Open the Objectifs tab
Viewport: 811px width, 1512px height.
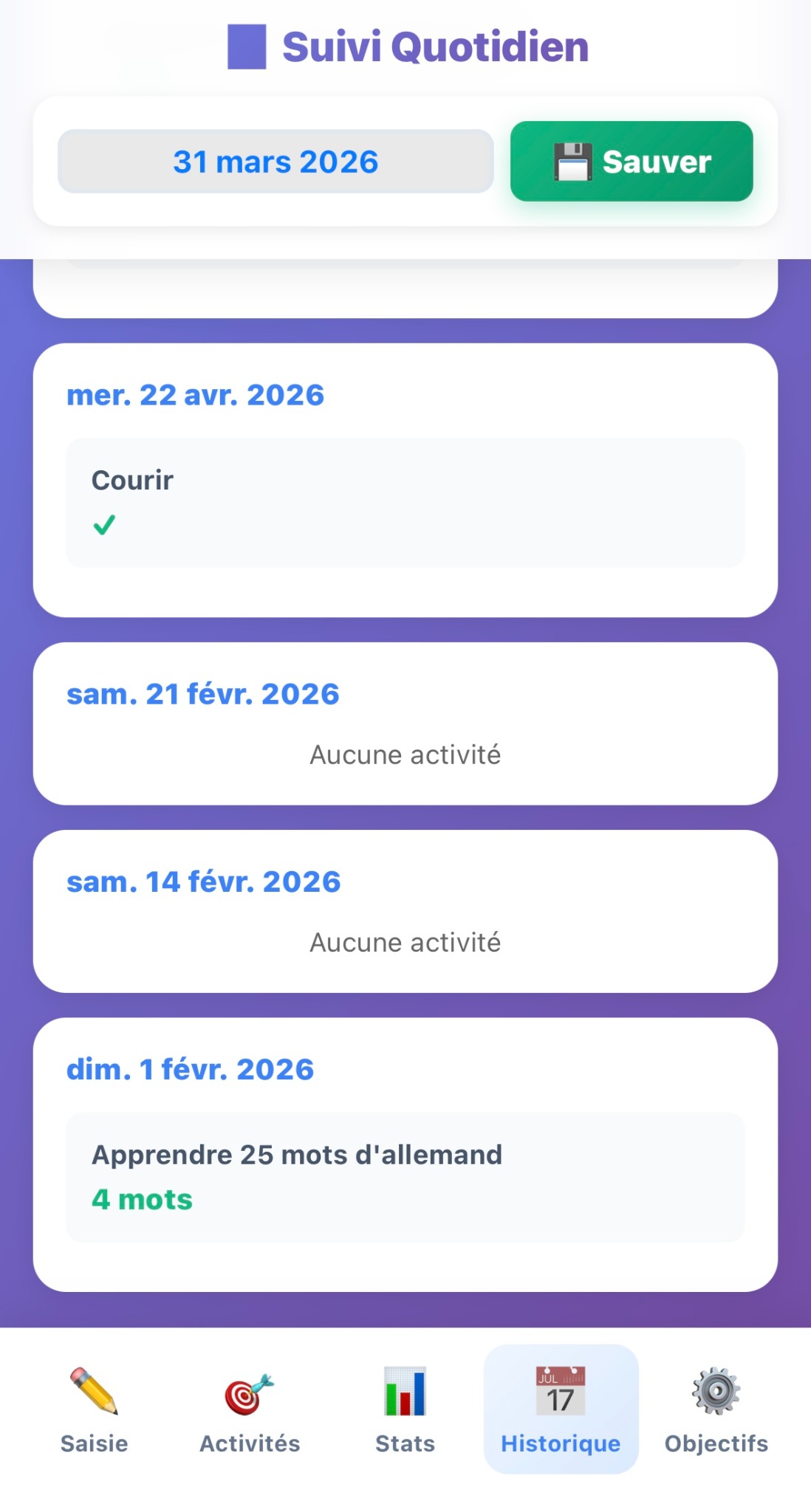(x=716, y=1410)
